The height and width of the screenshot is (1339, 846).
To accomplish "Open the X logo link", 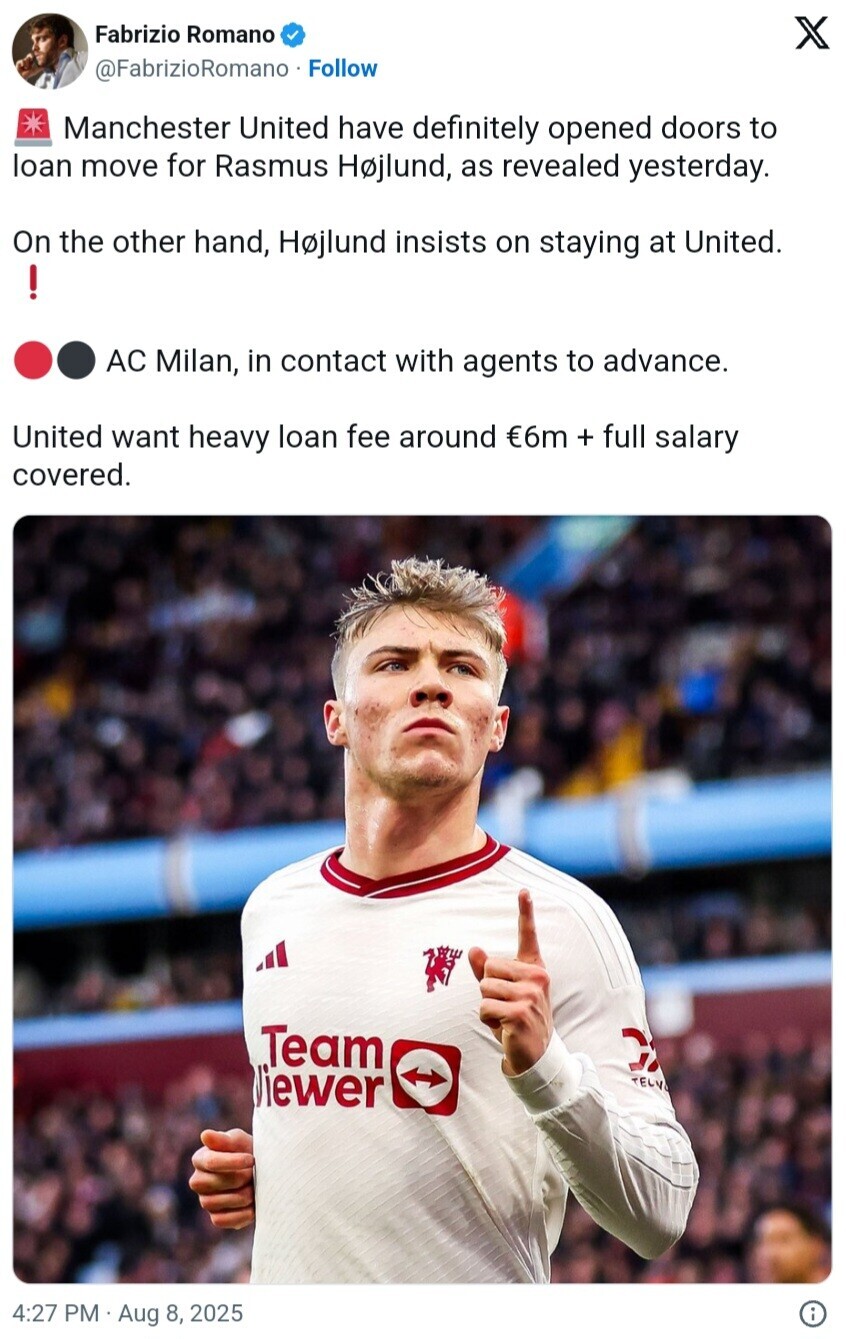I will point(811,34).
